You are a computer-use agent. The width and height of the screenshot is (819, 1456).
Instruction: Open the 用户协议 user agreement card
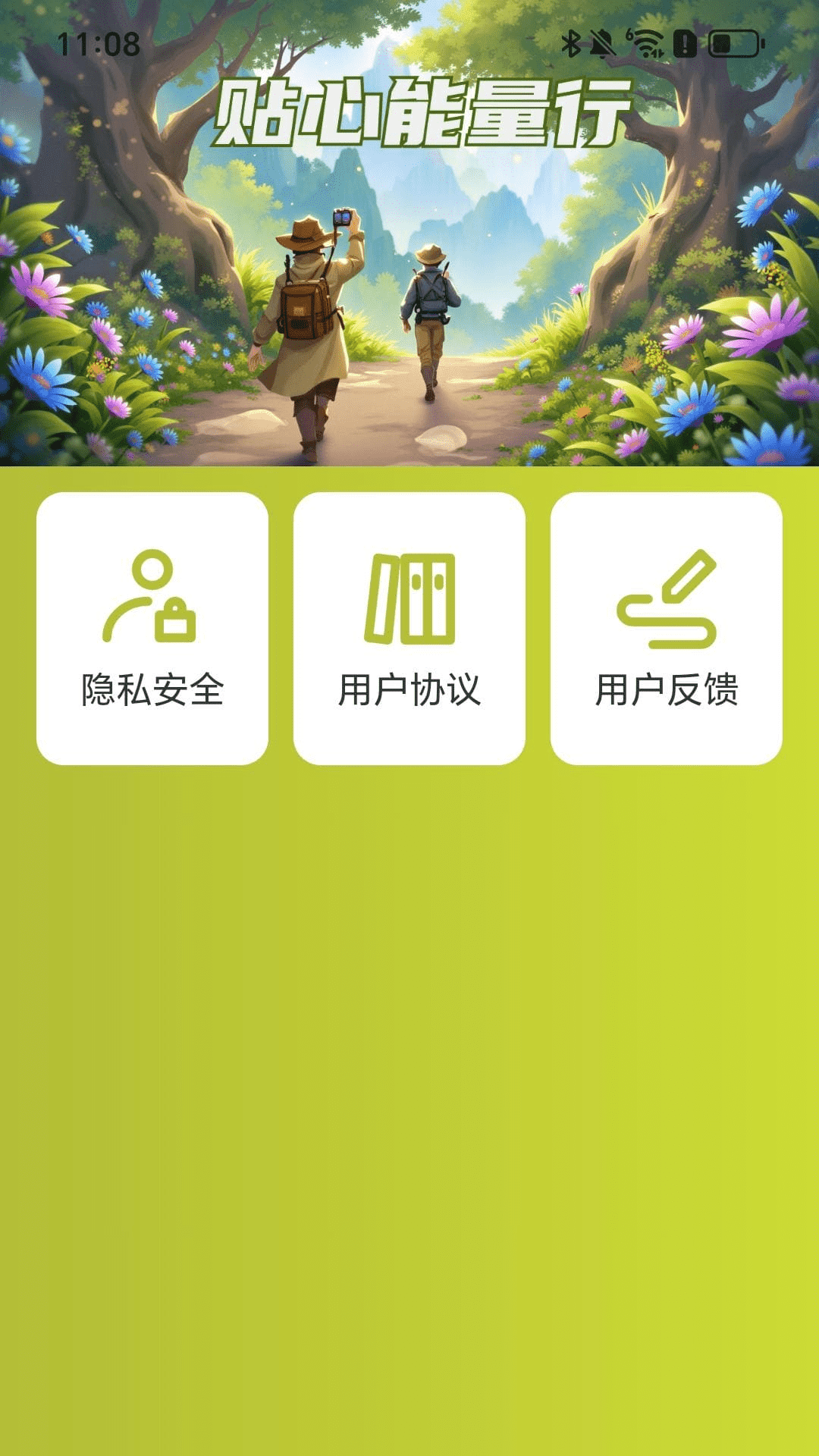tap(409, 628)
